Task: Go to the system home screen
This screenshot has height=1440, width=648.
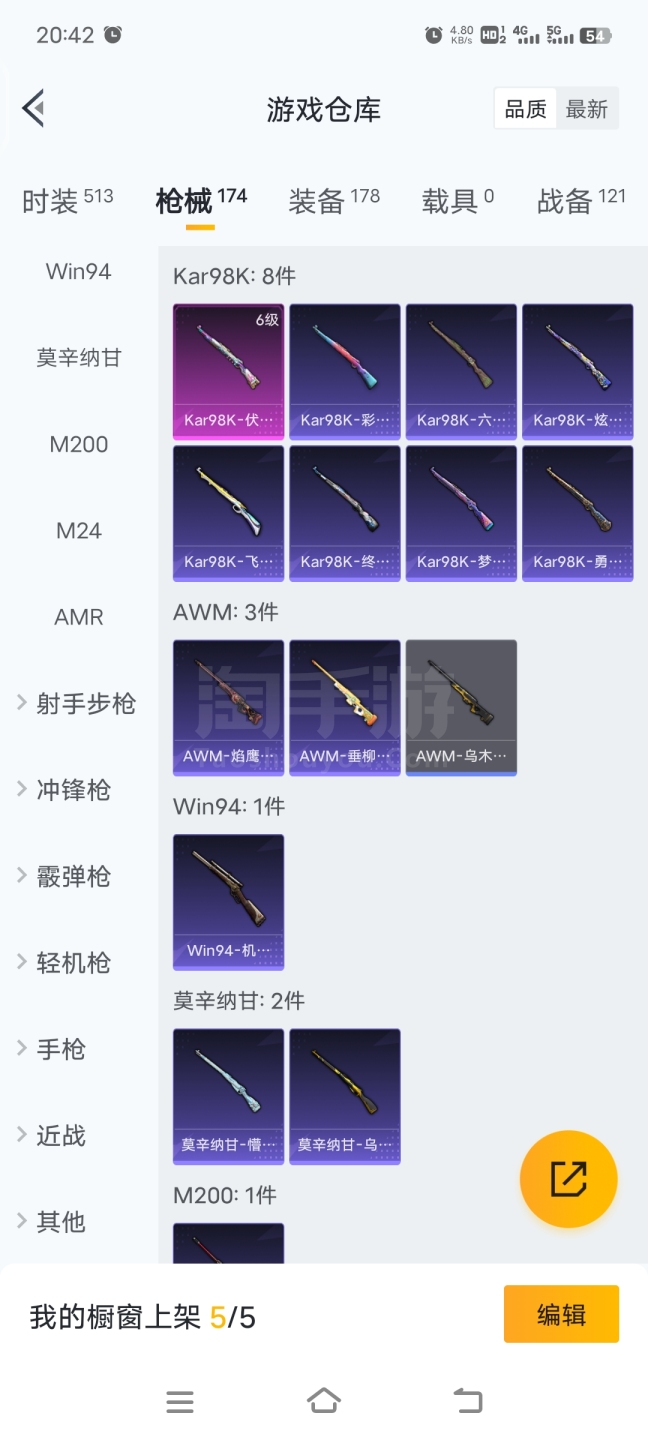Action: coord(324,1401)
